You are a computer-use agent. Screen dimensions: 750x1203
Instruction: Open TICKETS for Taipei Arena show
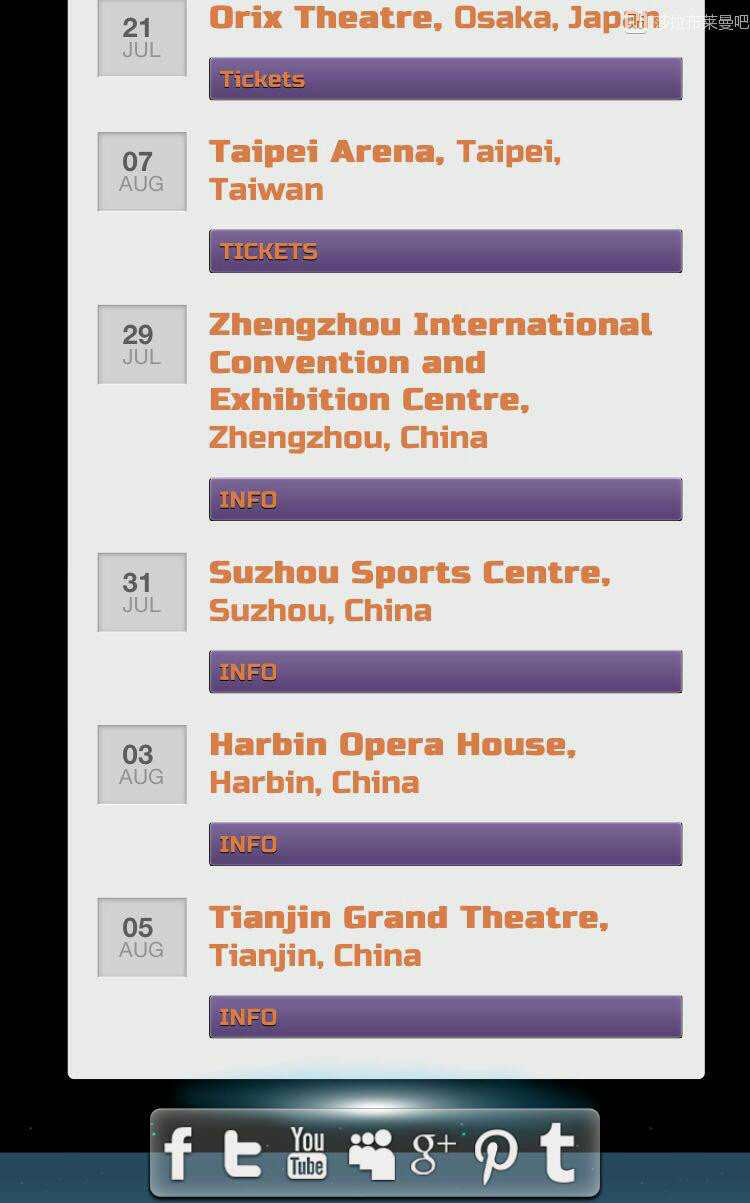click(x=445, y=251)
